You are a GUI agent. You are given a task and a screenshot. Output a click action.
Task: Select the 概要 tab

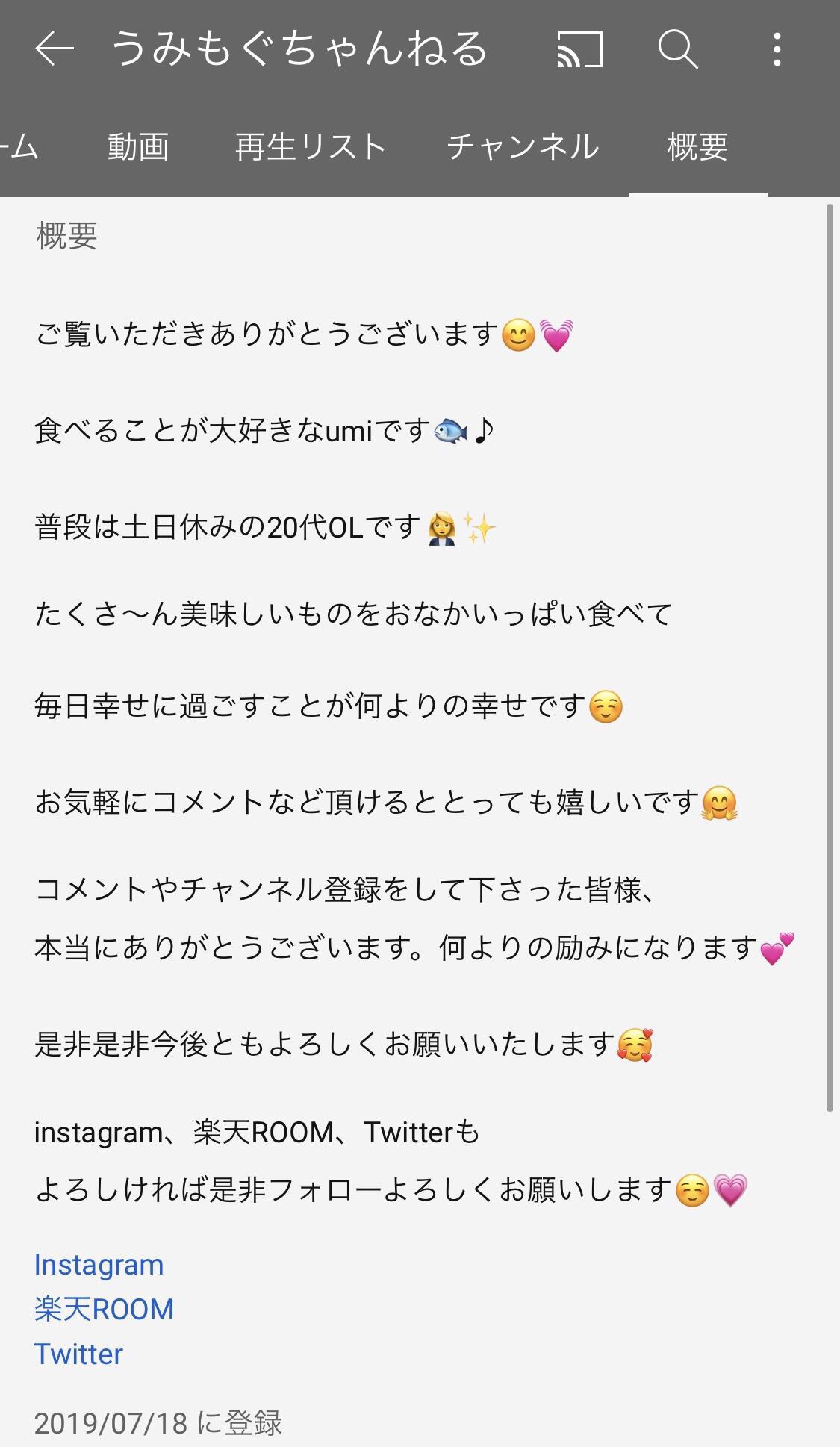tap(697, 146)
